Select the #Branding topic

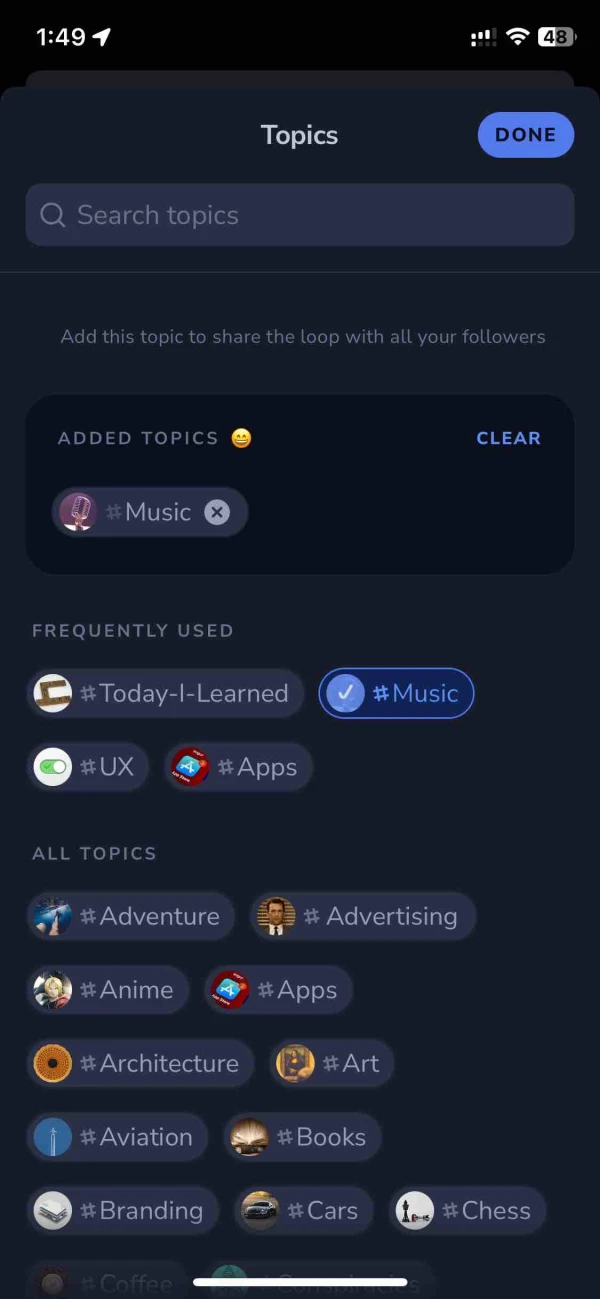pyautogui.click(x=122, y=1210)
